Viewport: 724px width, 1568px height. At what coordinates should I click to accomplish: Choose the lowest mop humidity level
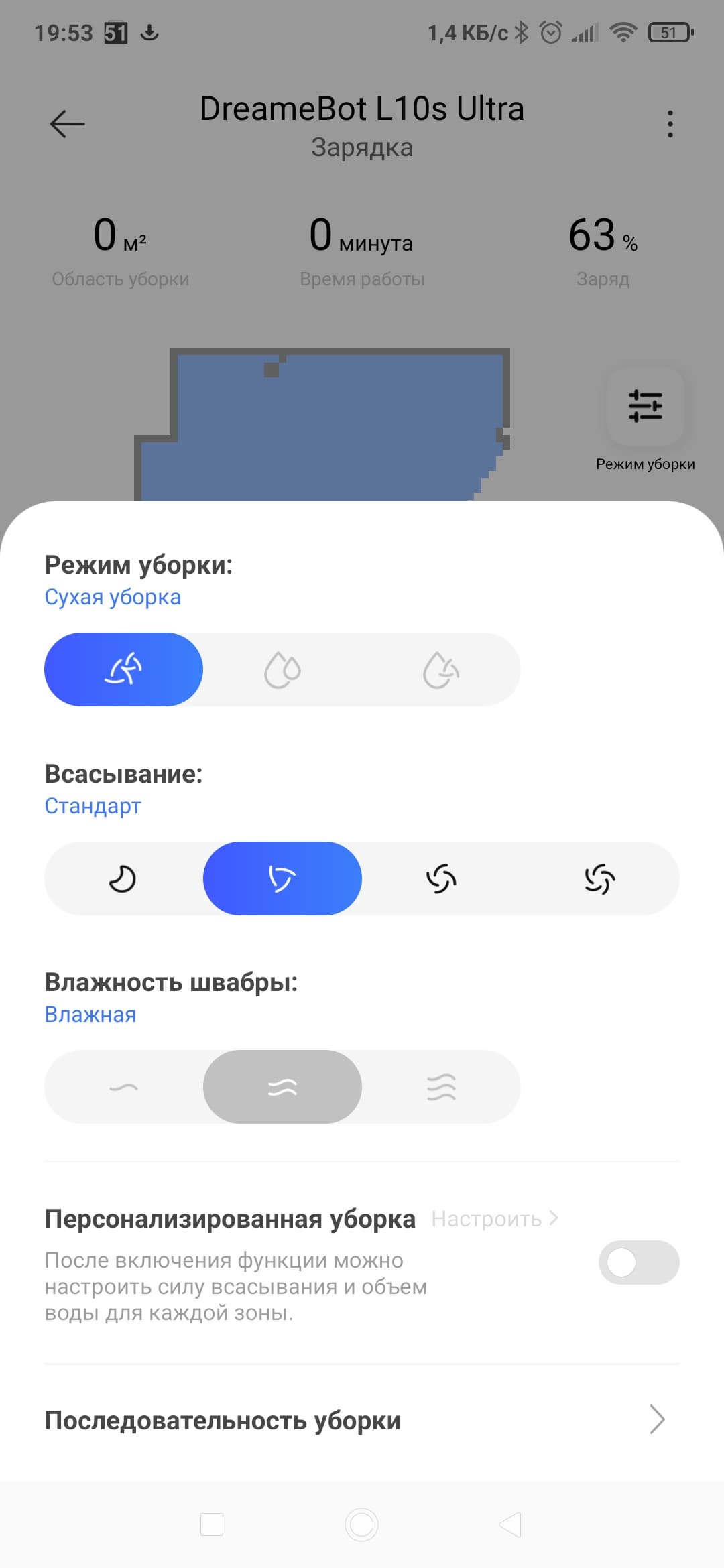(x=123, y=1087)
